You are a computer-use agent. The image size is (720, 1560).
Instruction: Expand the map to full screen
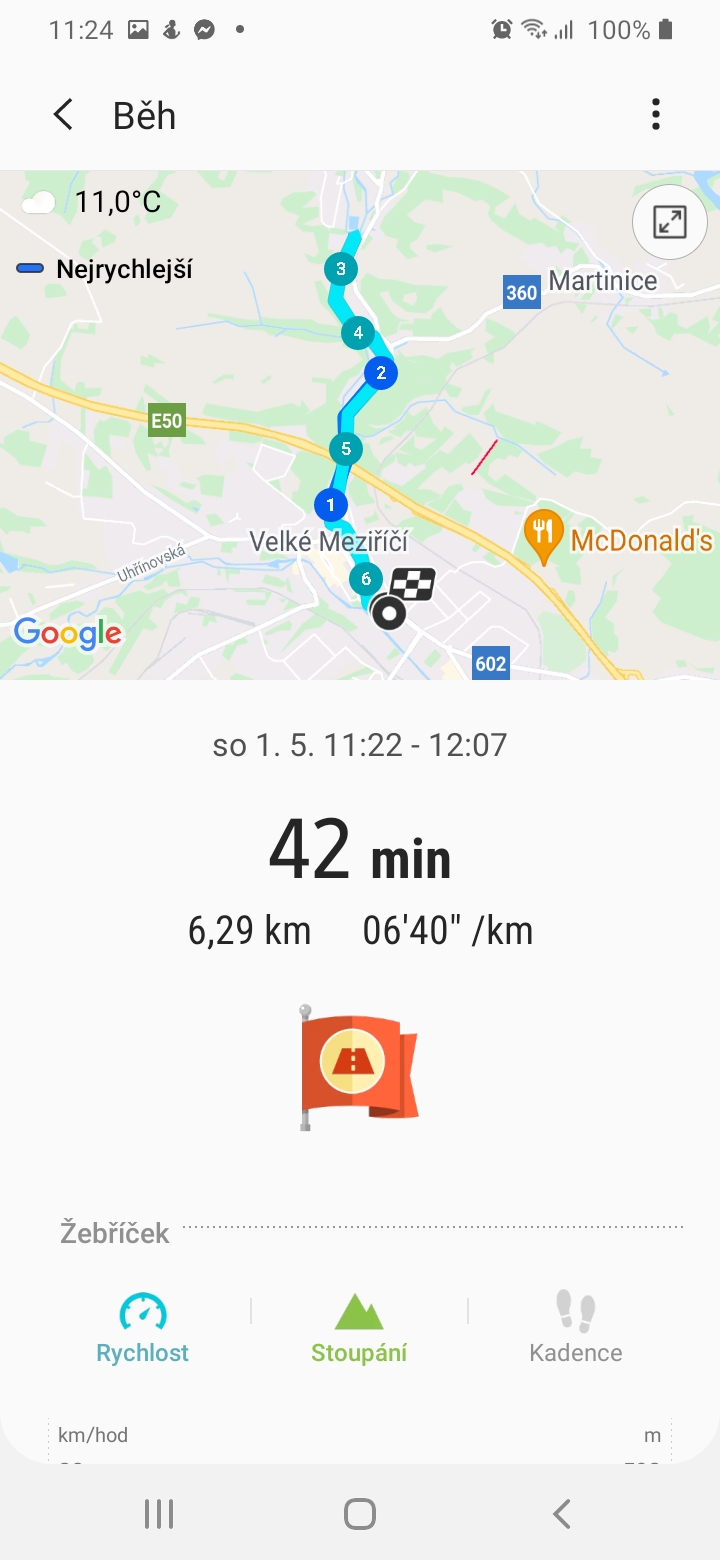(x=670, y=222)
